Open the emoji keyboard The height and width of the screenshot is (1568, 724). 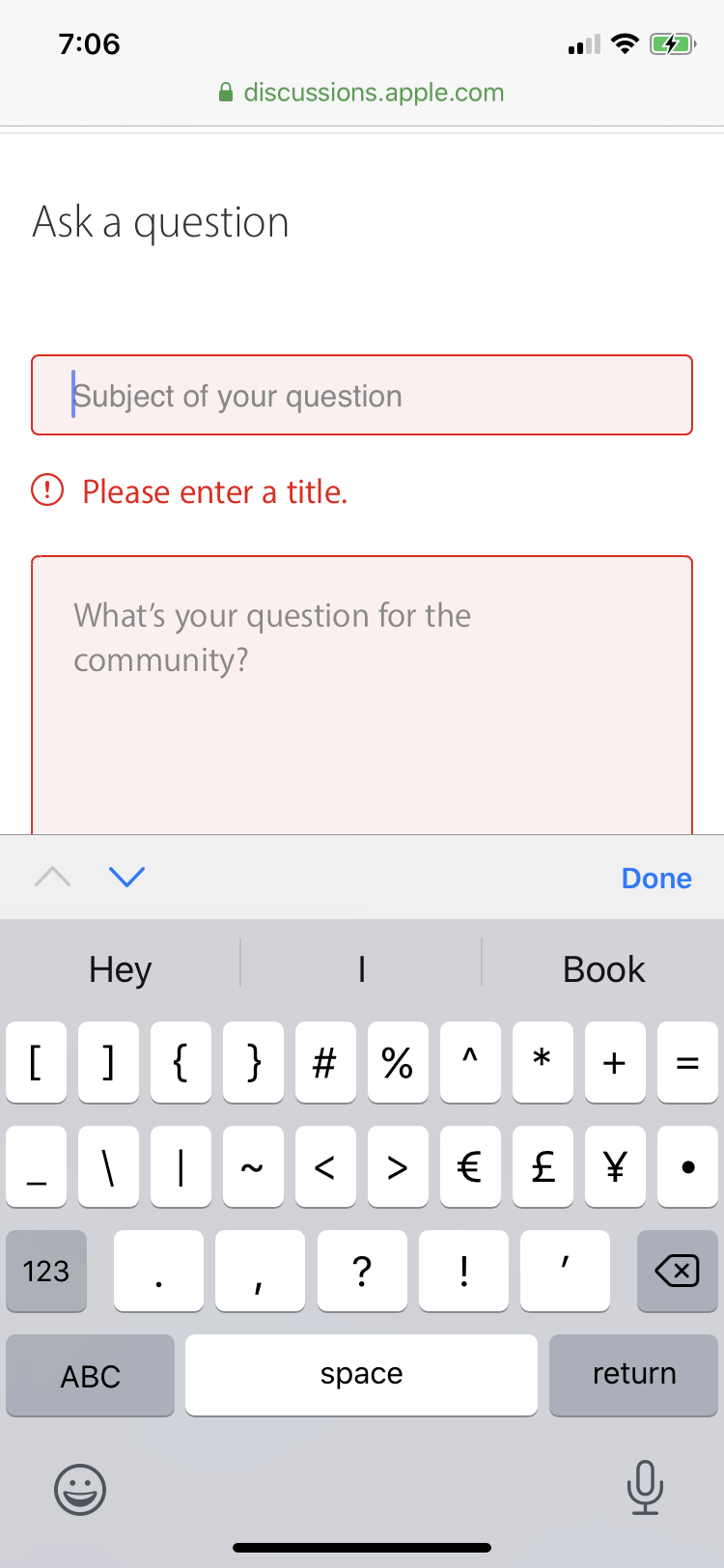click(80, 1489)
